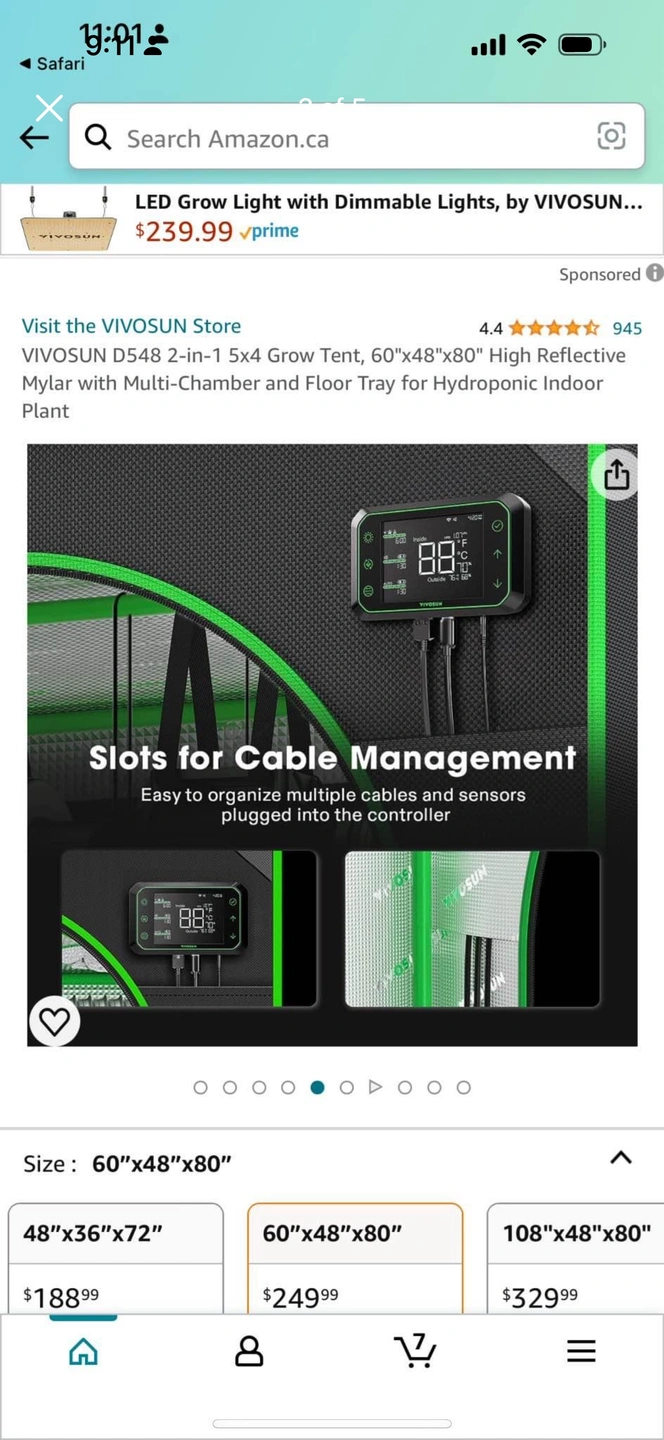Show info about the Sponsored label
The image size is (664, 1440).
654,273
